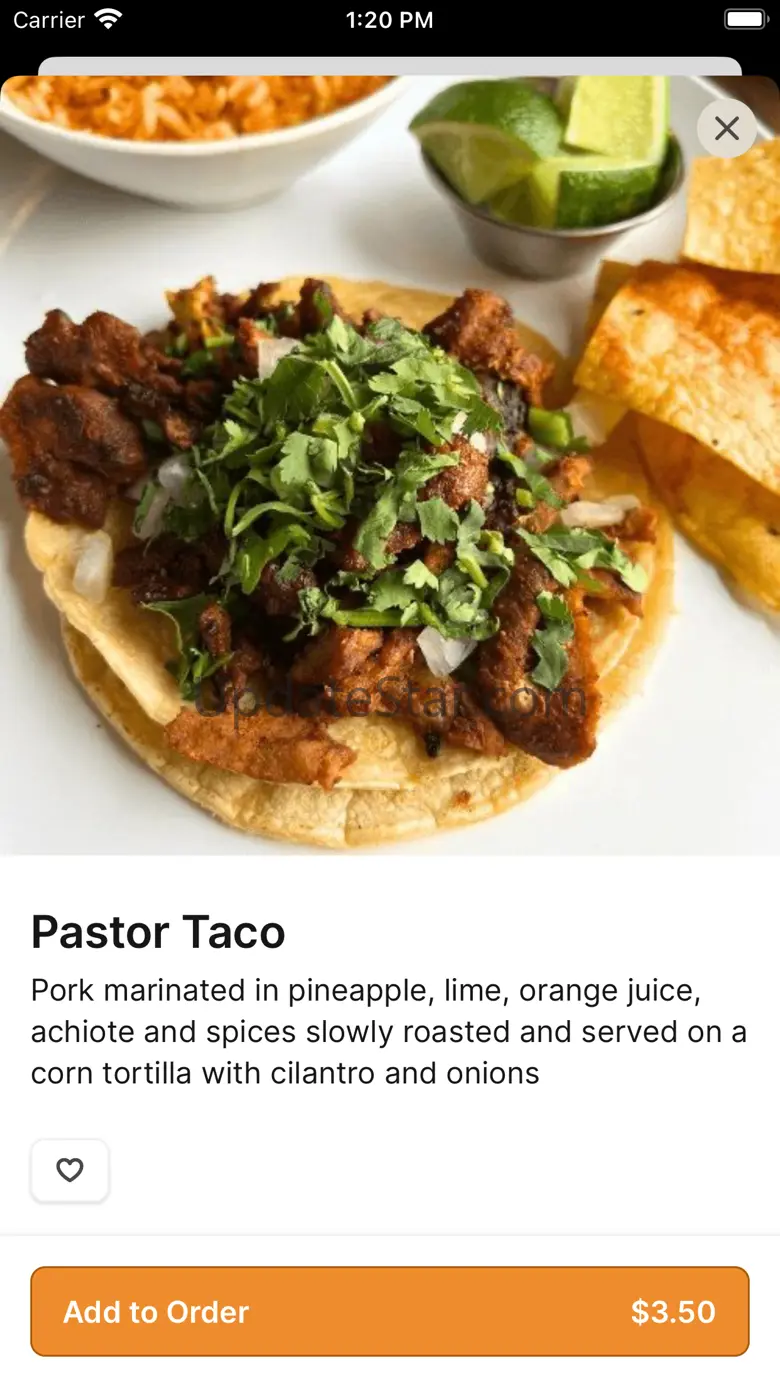
Task: Favorite the Pastor Taco with the heart
Action: [x=70, y=1170]
